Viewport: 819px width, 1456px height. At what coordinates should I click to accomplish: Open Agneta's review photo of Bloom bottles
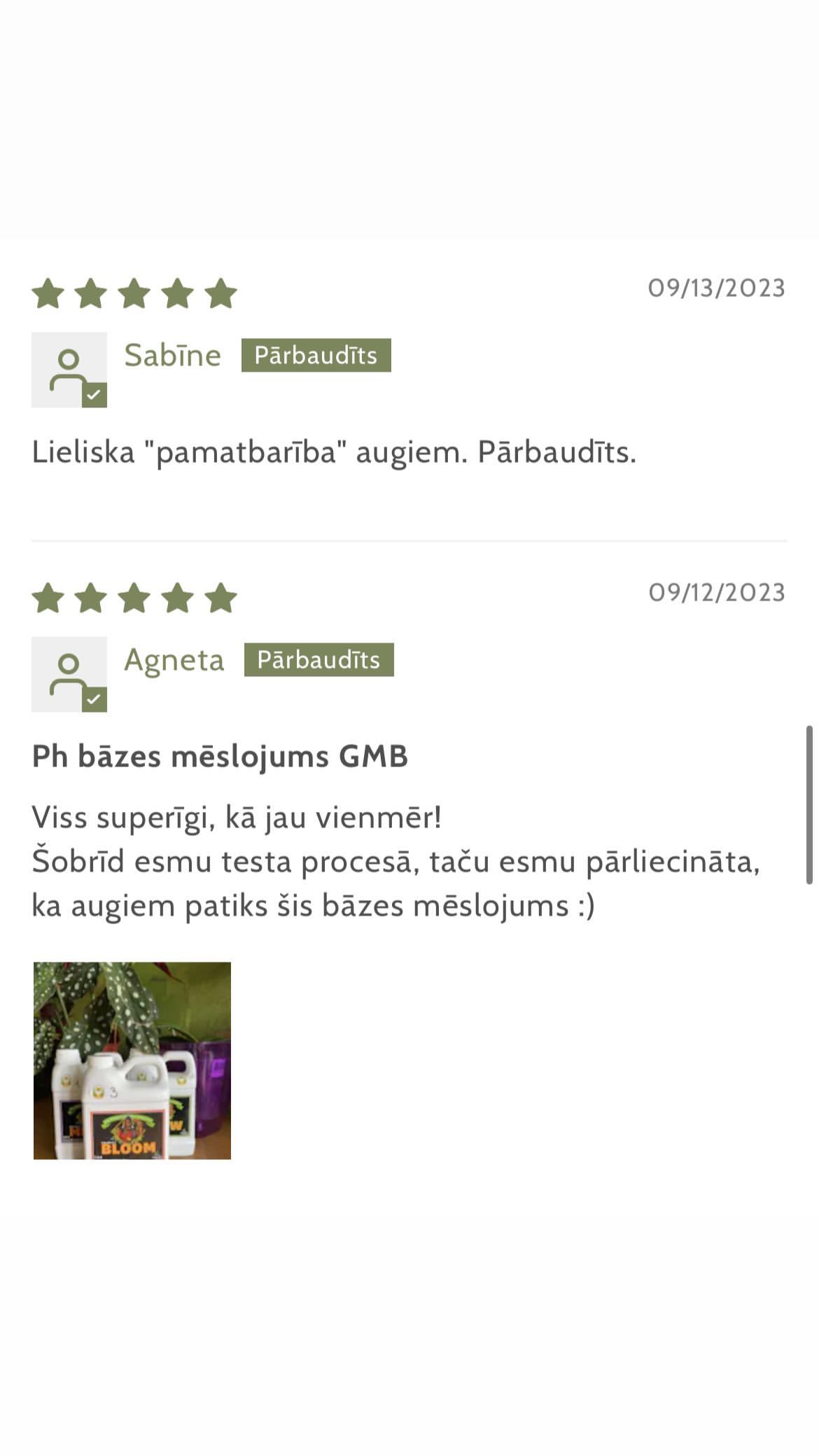(x=132, y=1060)
